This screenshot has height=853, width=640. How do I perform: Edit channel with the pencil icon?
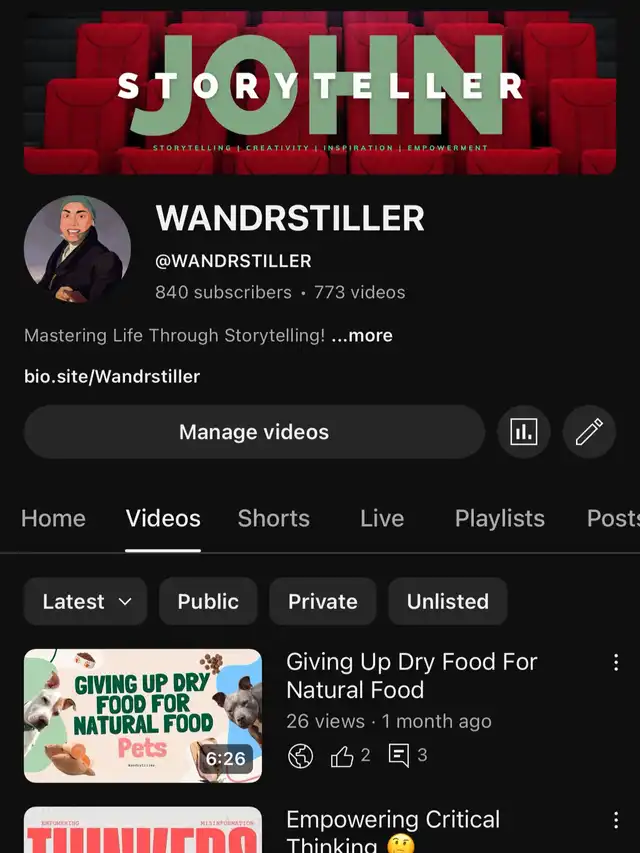pos(589,432)
